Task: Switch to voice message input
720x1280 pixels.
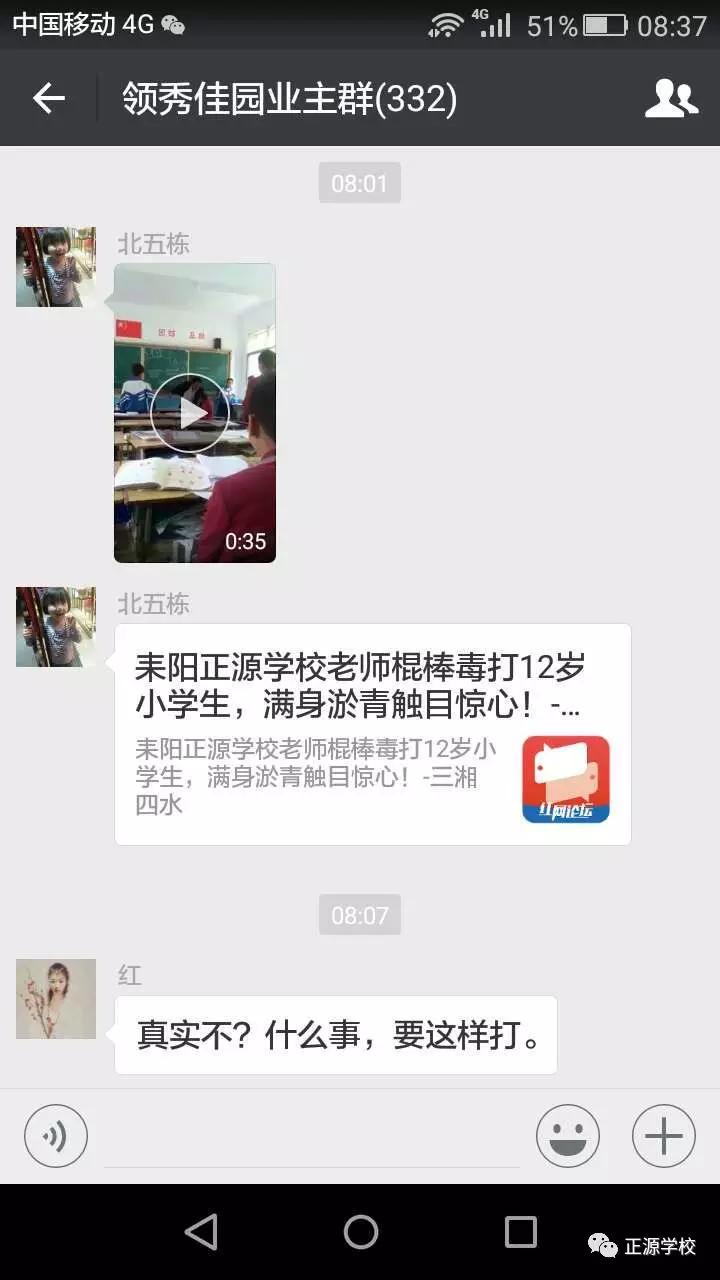Action: [x=56, y=1136]
